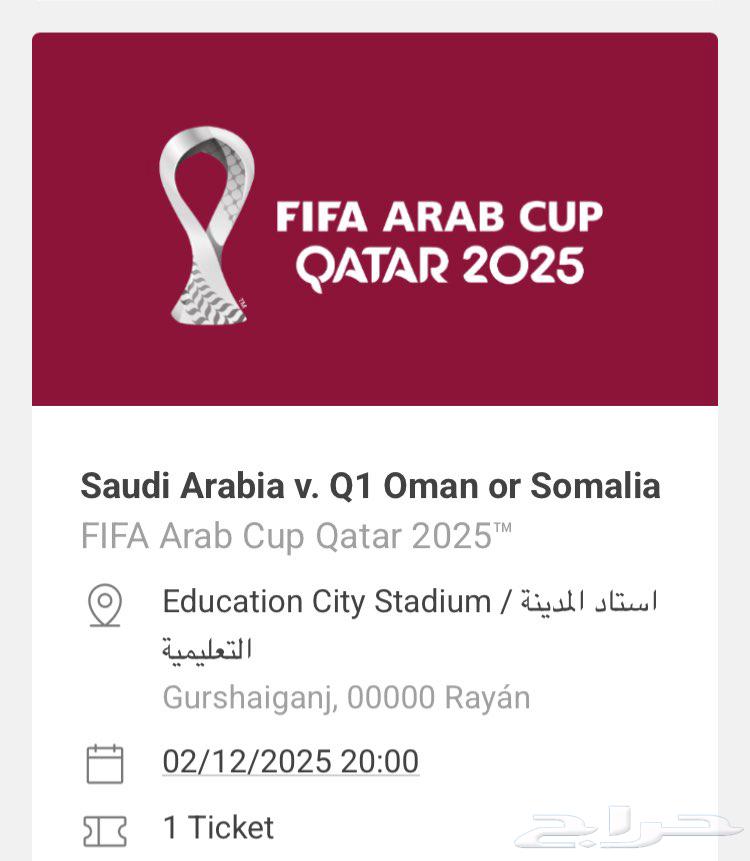Viewport: 750px width, 861px height.
Task: Click the Gurshaiganj, 00000 Rayán address
Action: pos(345,698)
